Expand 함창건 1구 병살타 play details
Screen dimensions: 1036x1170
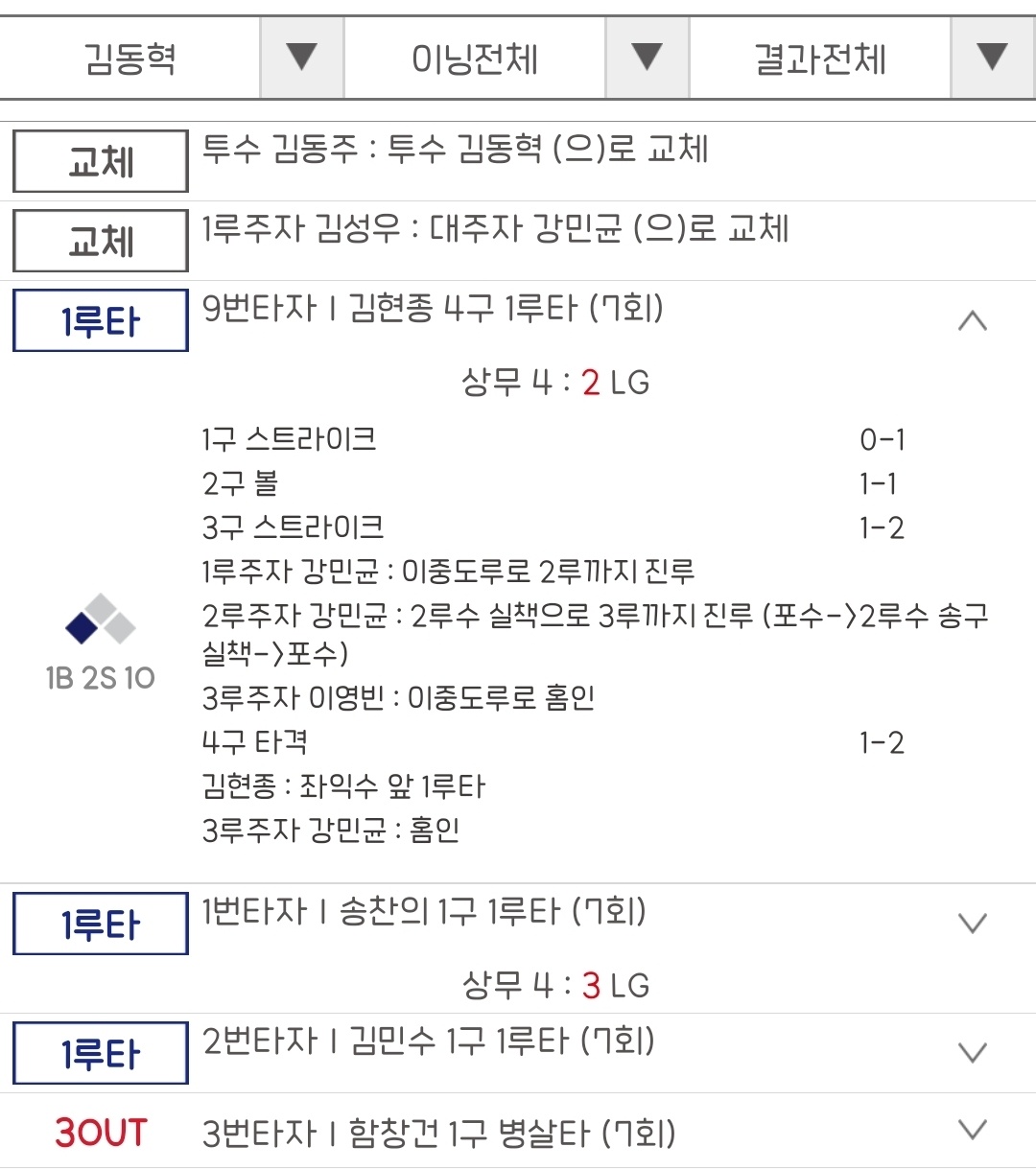[972, 1131]
